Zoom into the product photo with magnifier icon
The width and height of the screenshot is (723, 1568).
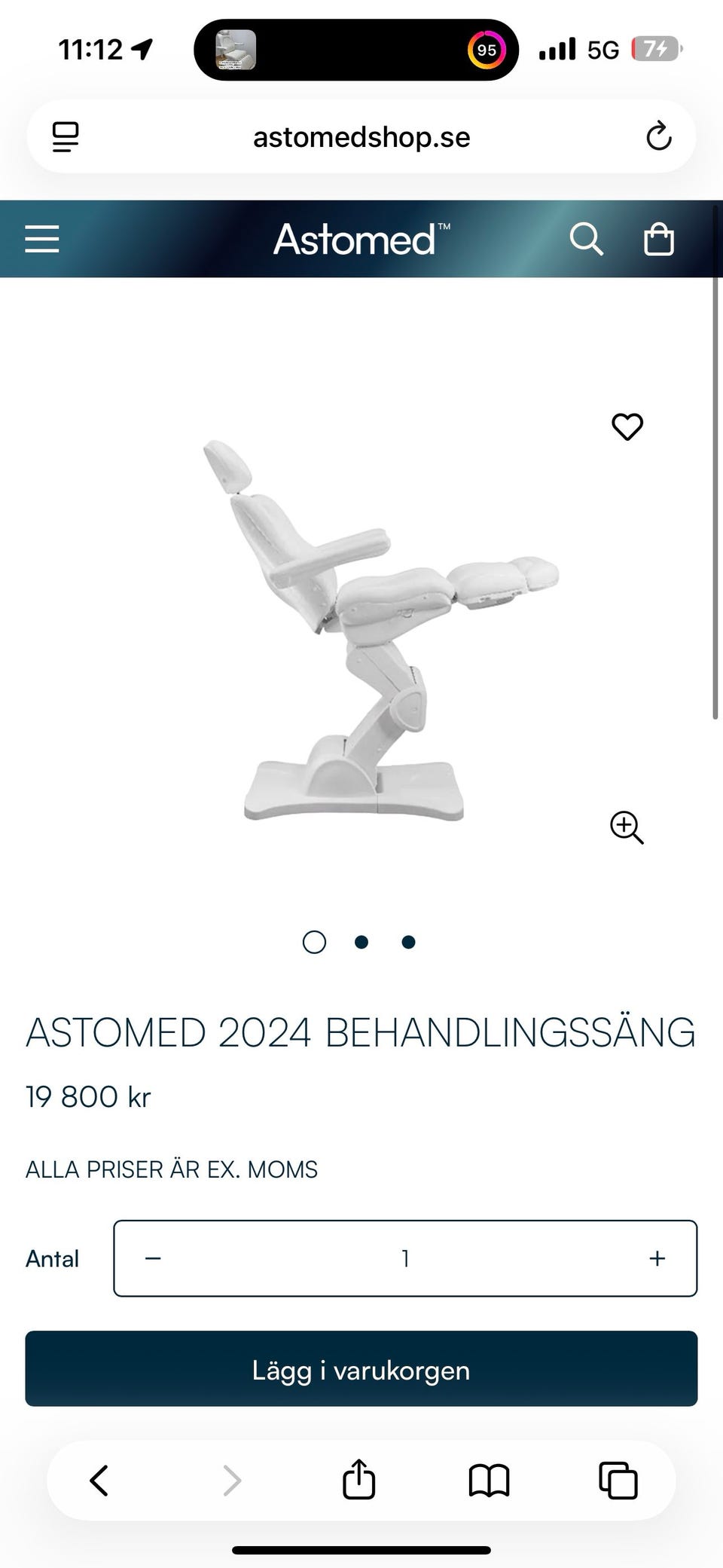point(627,829)
